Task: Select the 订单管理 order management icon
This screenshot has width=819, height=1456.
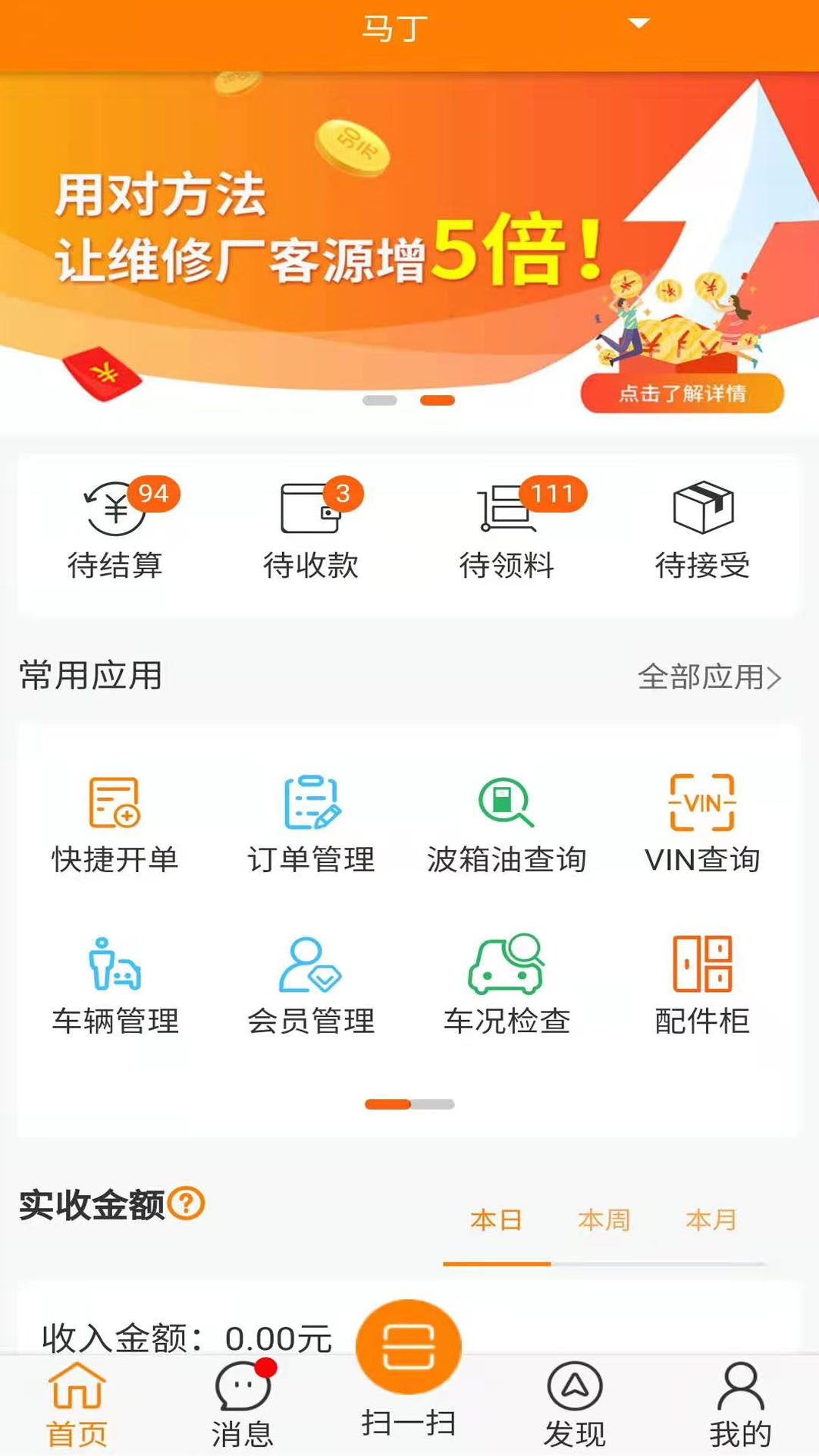Action: click(x=311, y=827)
